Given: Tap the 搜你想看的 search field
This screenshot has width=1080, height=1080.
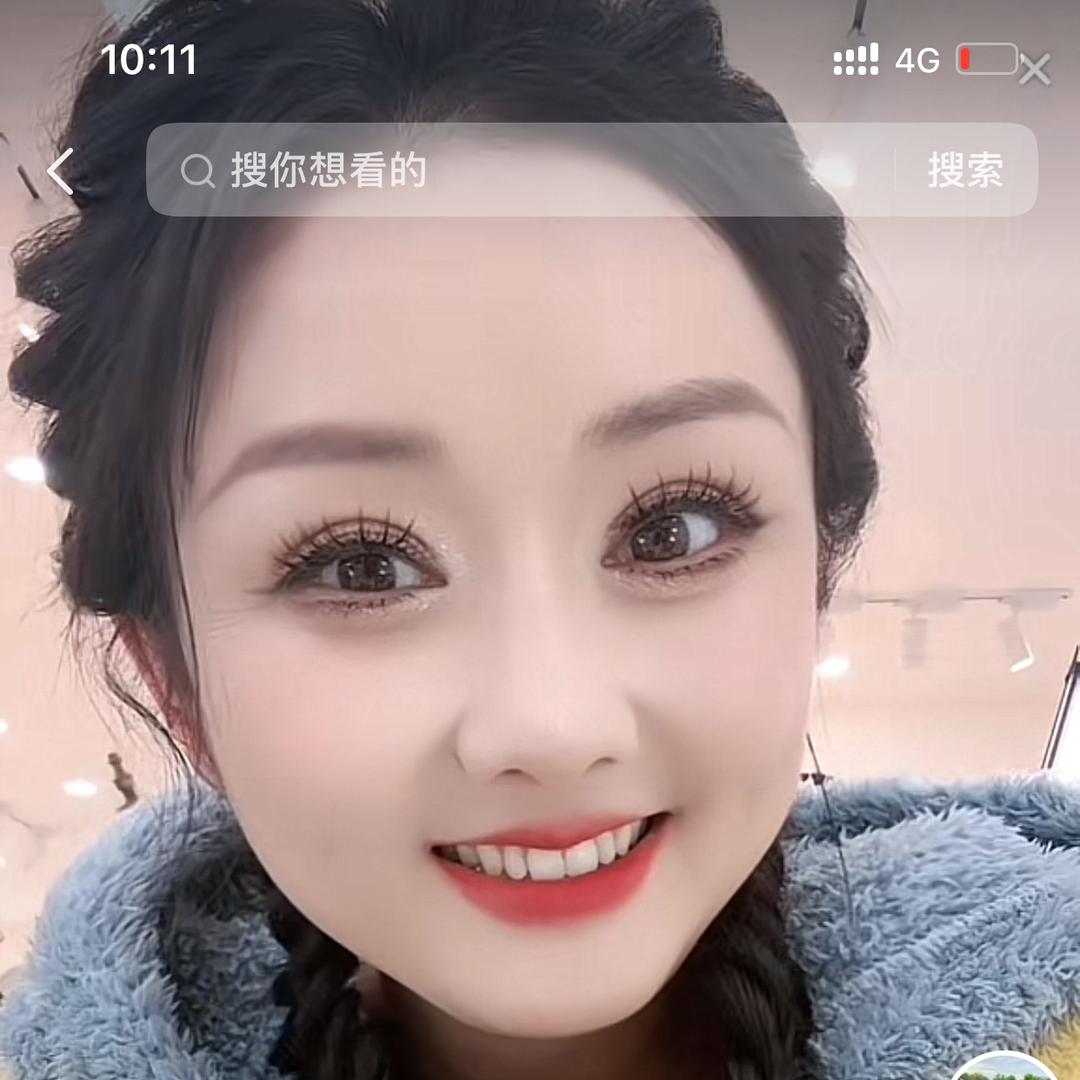Looking at the screenshot, I should 520,171.
